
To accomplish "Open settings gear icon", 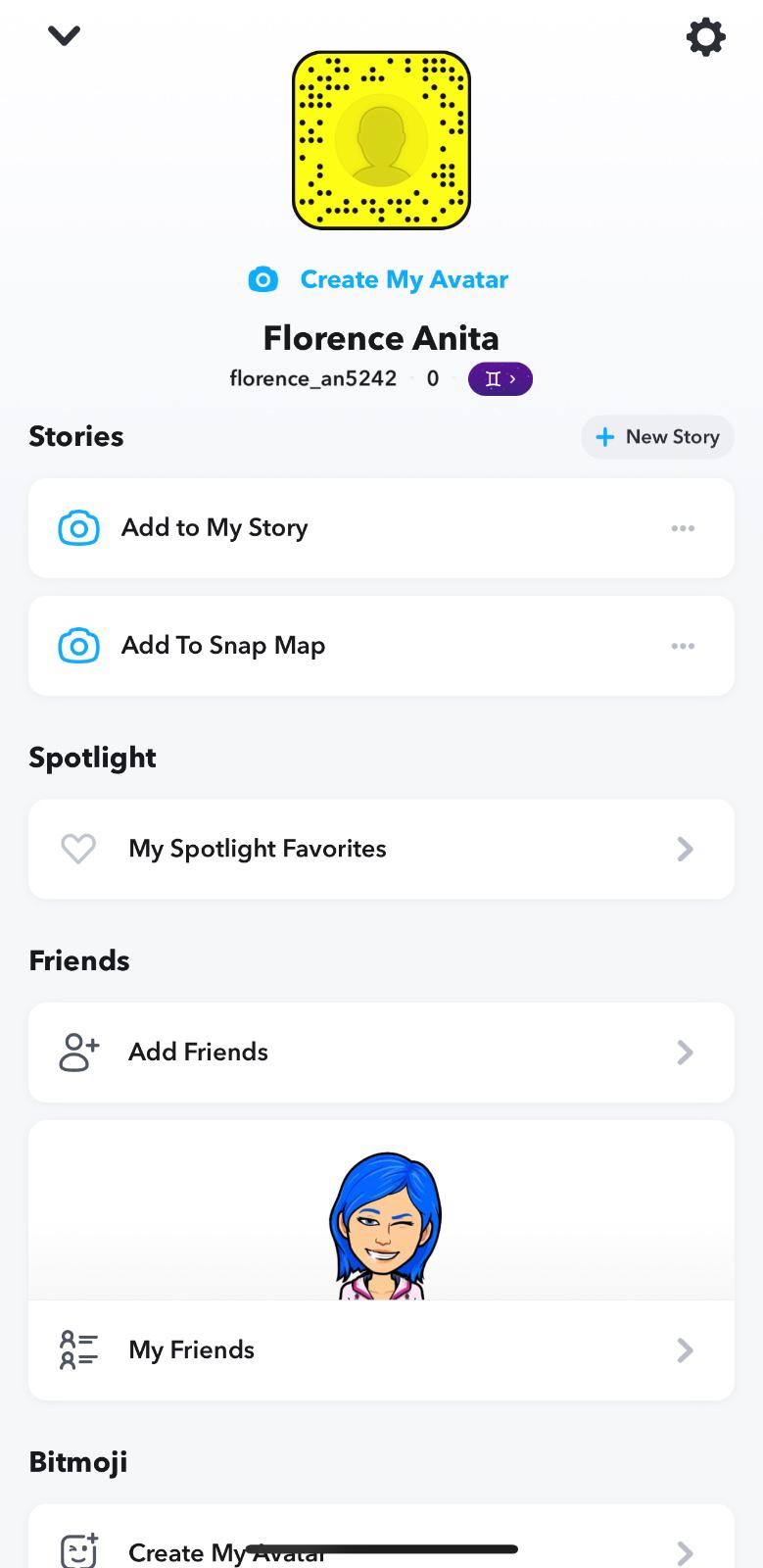I will 705,37.
